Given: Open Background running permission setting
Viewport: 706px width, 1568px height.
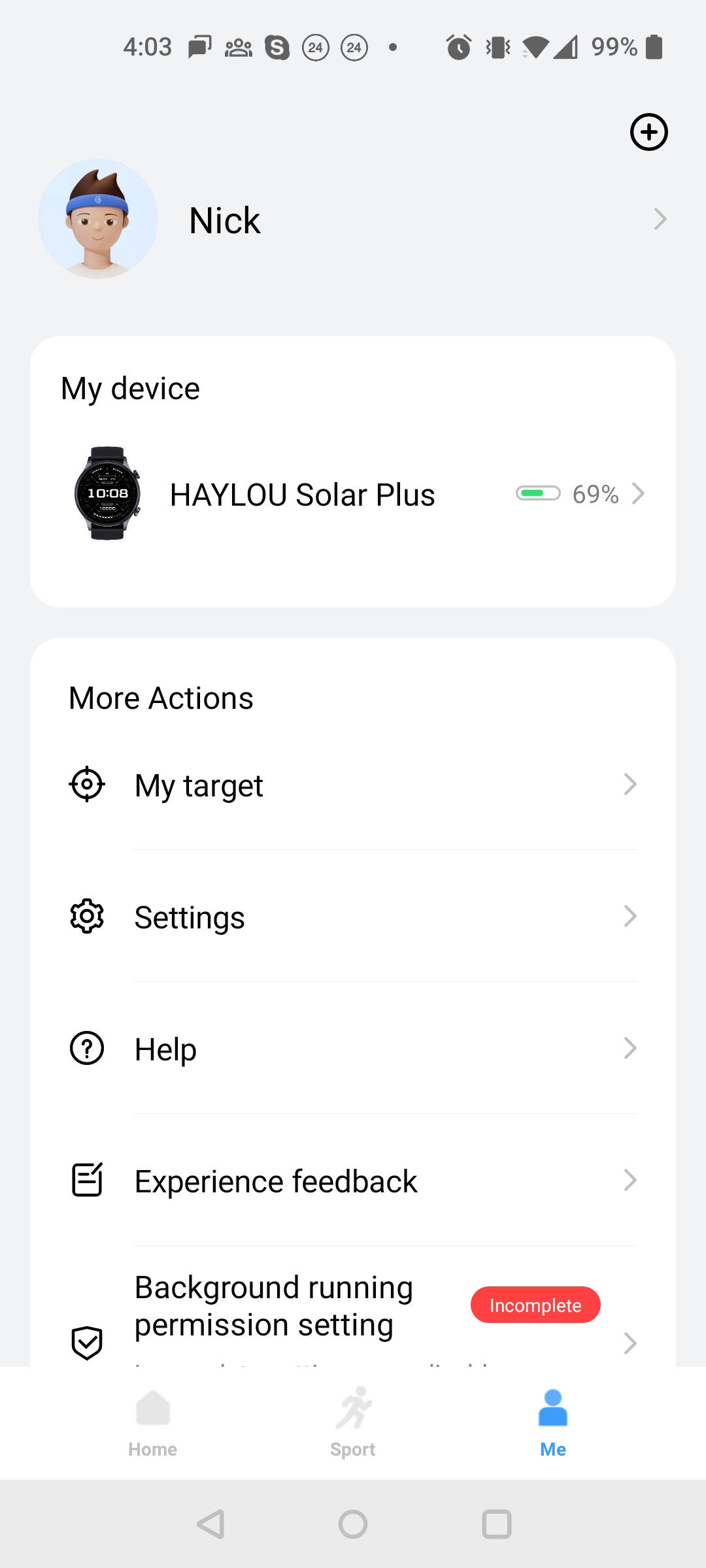Looking at the screenshot, I should coord(353,1308).
